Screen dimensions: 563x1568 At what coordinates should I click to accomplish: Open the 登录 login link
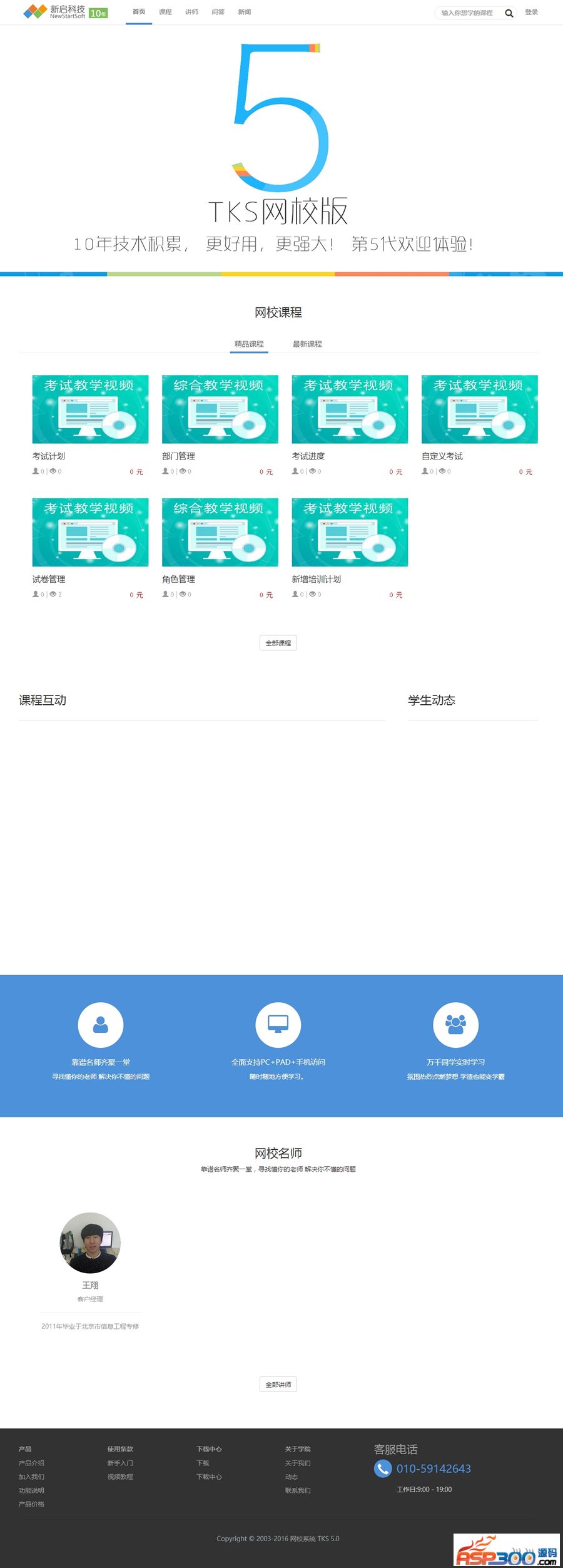click(531, 12)
